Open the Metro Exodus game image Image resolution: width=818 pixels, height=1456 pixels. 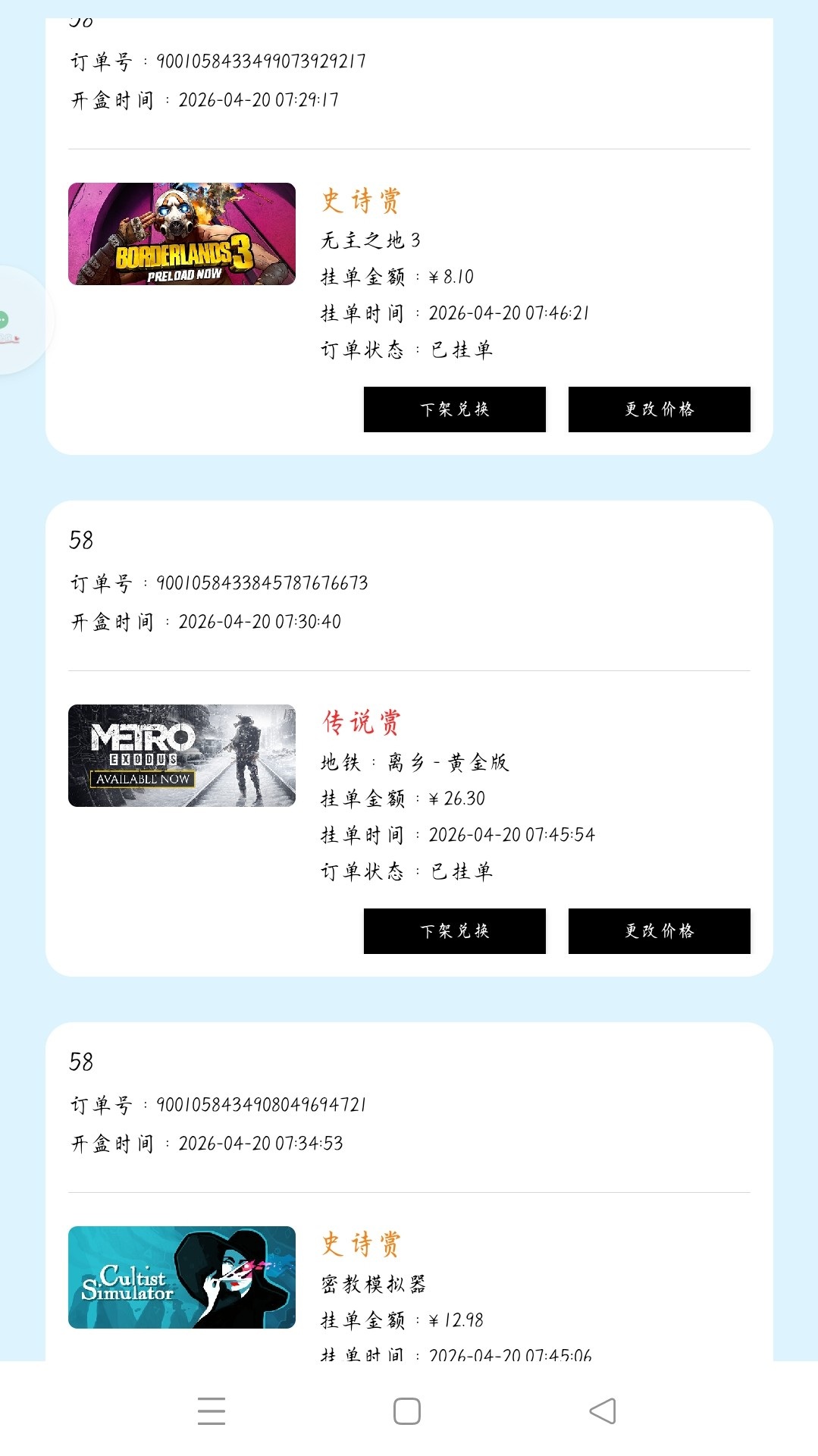tap(182, 755)
